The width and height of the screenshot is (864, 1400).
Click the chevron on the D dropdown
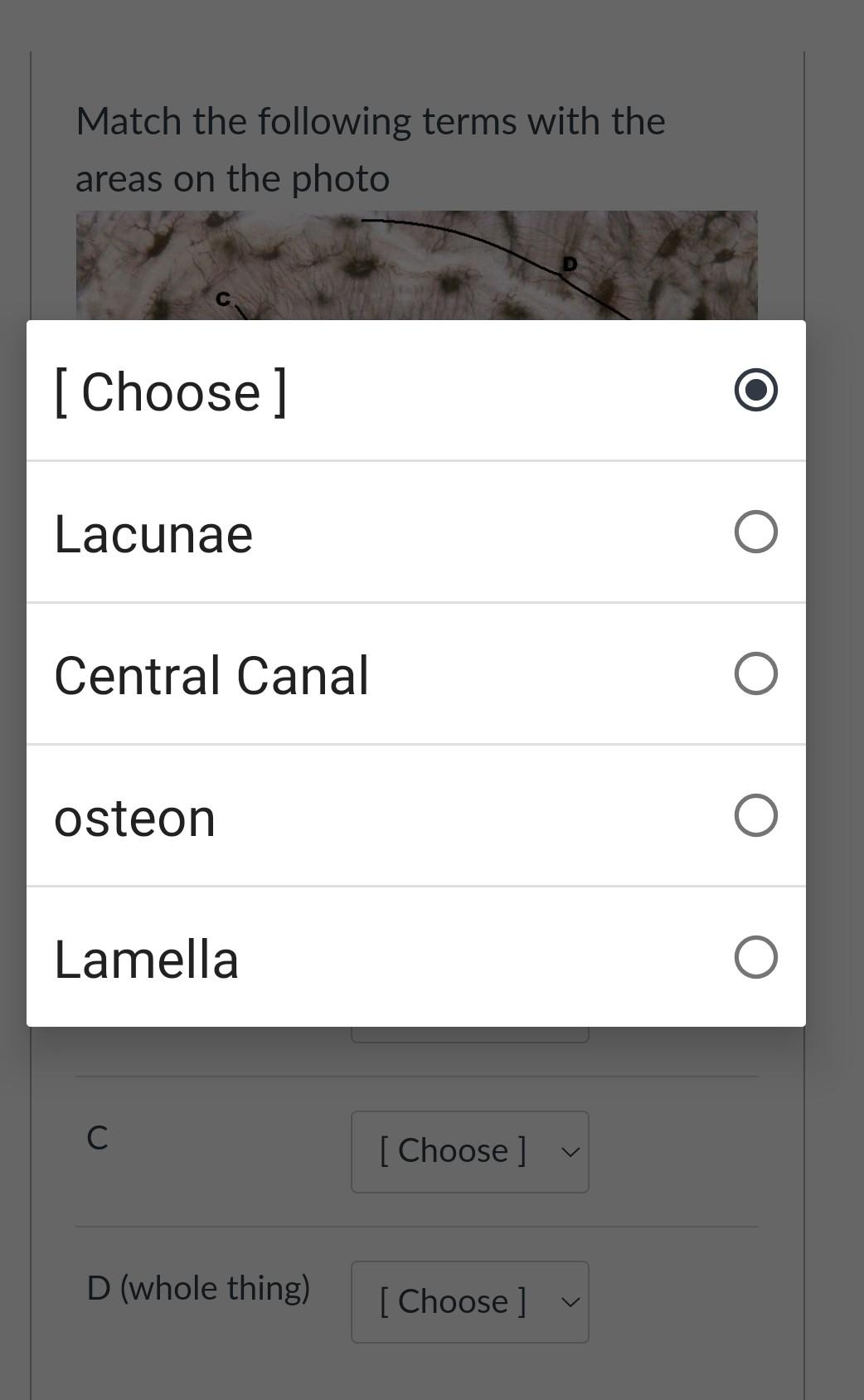coord(569,1302)
